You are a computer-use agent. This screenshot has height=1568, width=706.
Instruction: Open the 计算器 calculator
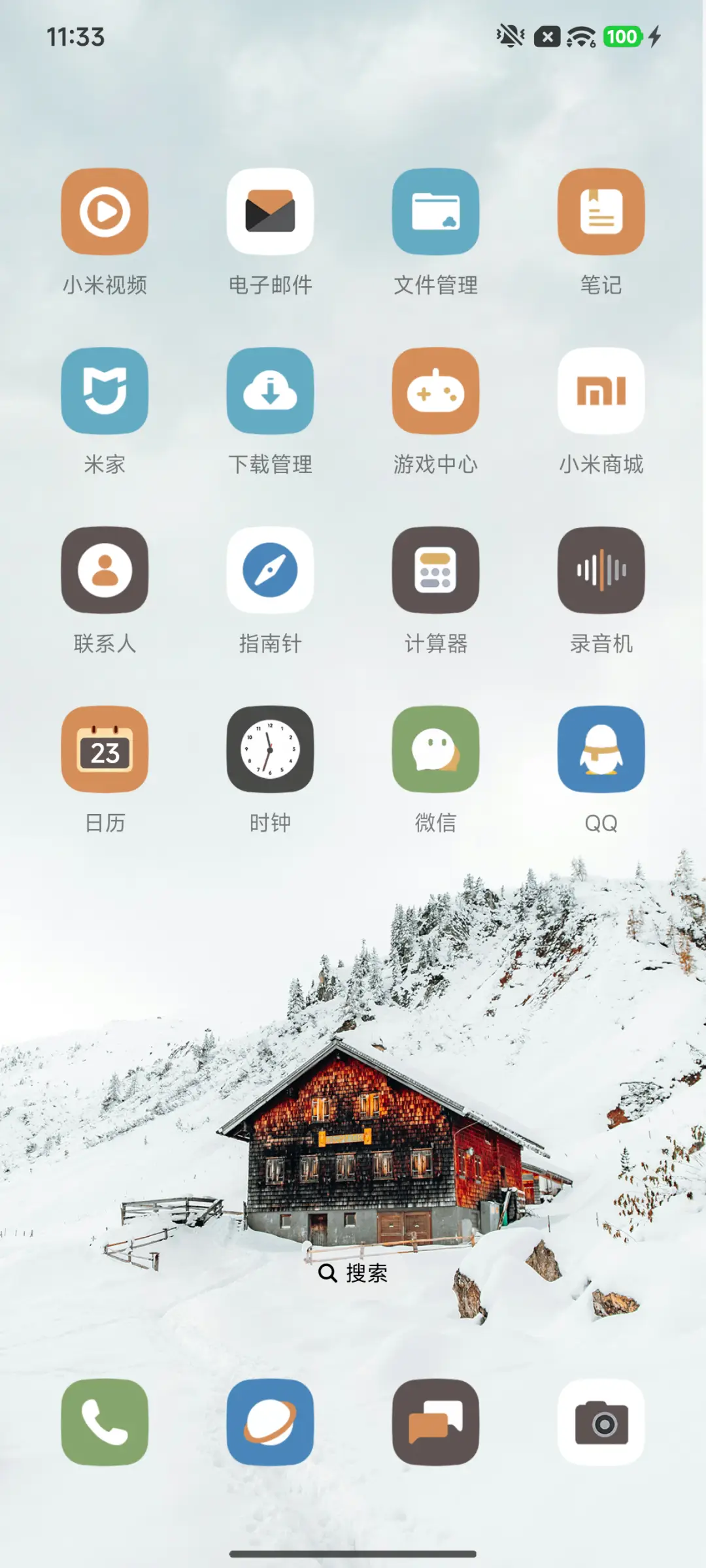coord(435,570)
